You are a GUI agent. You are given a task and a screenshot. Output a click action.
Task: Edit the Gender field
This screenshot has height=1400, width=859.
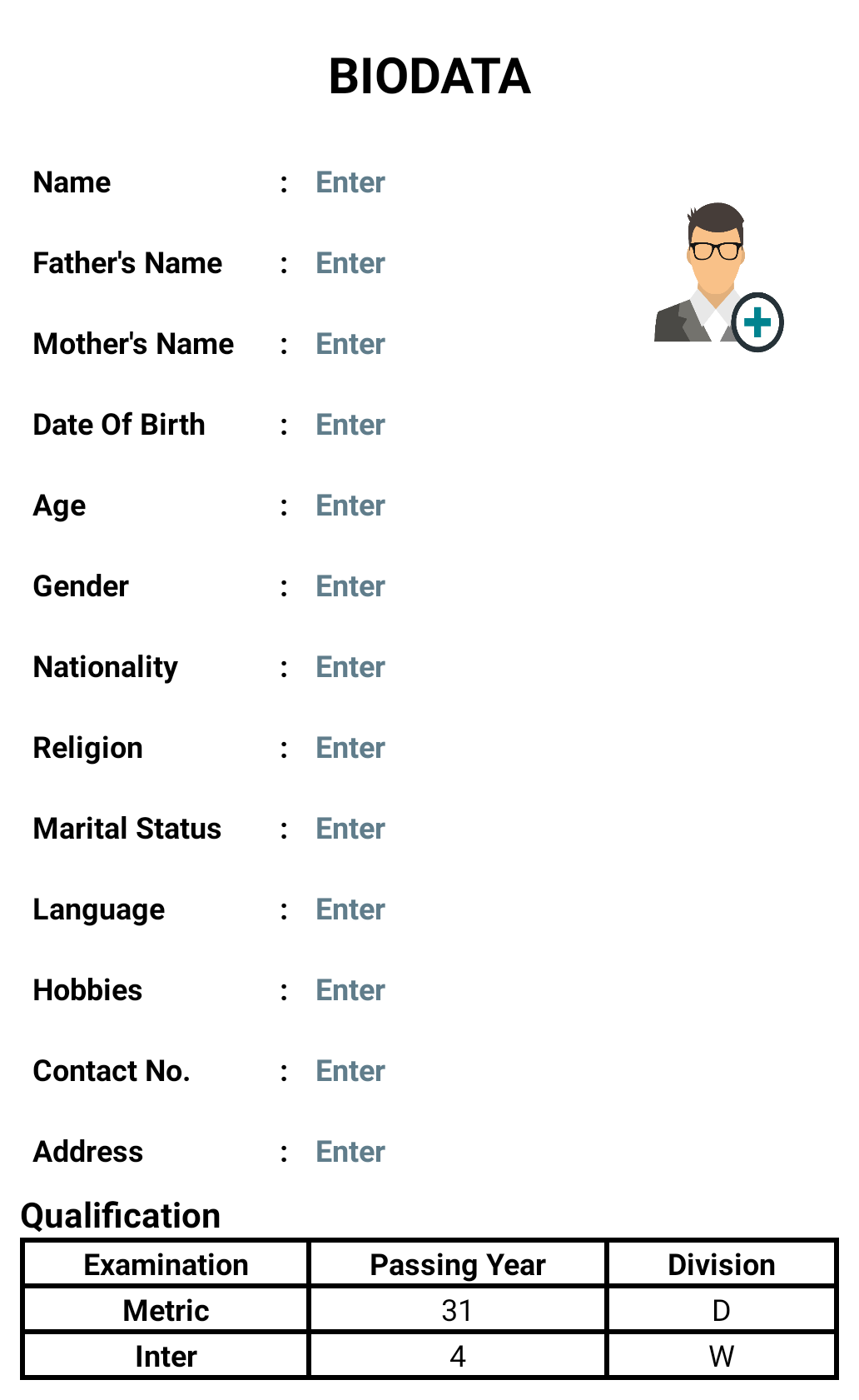(x=350, y=586)
